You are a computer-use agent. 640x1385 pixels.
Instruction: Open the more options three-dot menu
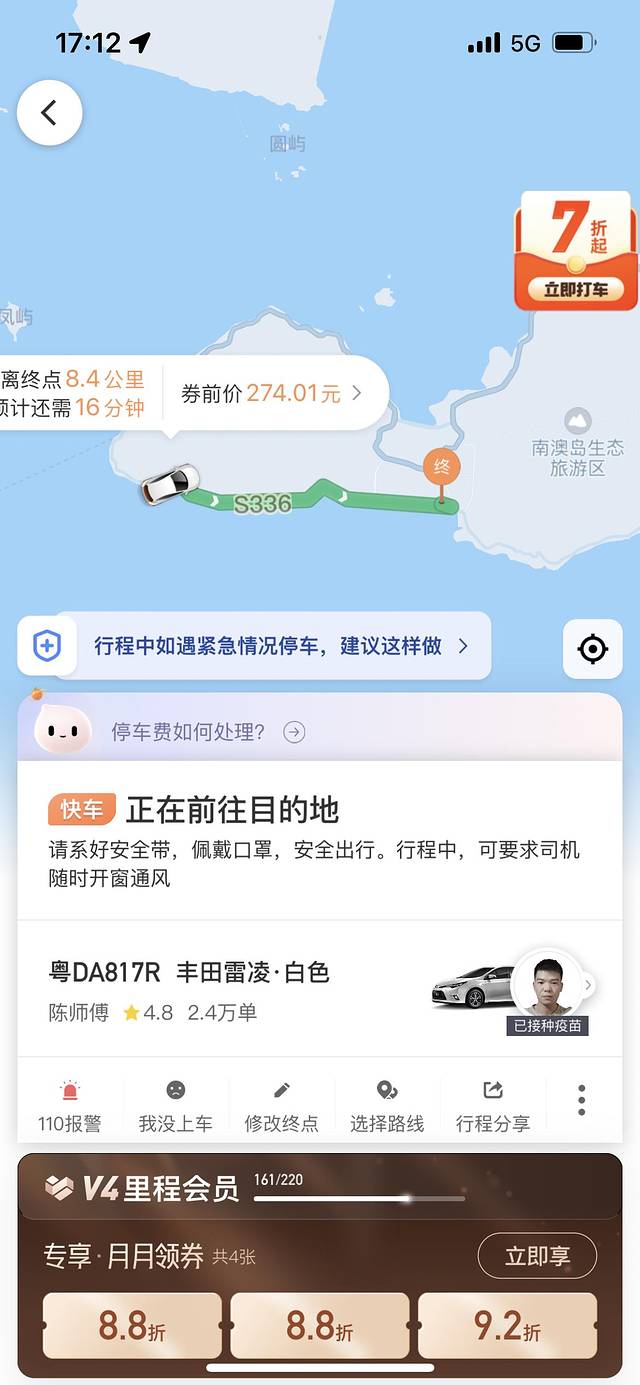click(582, 1100)
